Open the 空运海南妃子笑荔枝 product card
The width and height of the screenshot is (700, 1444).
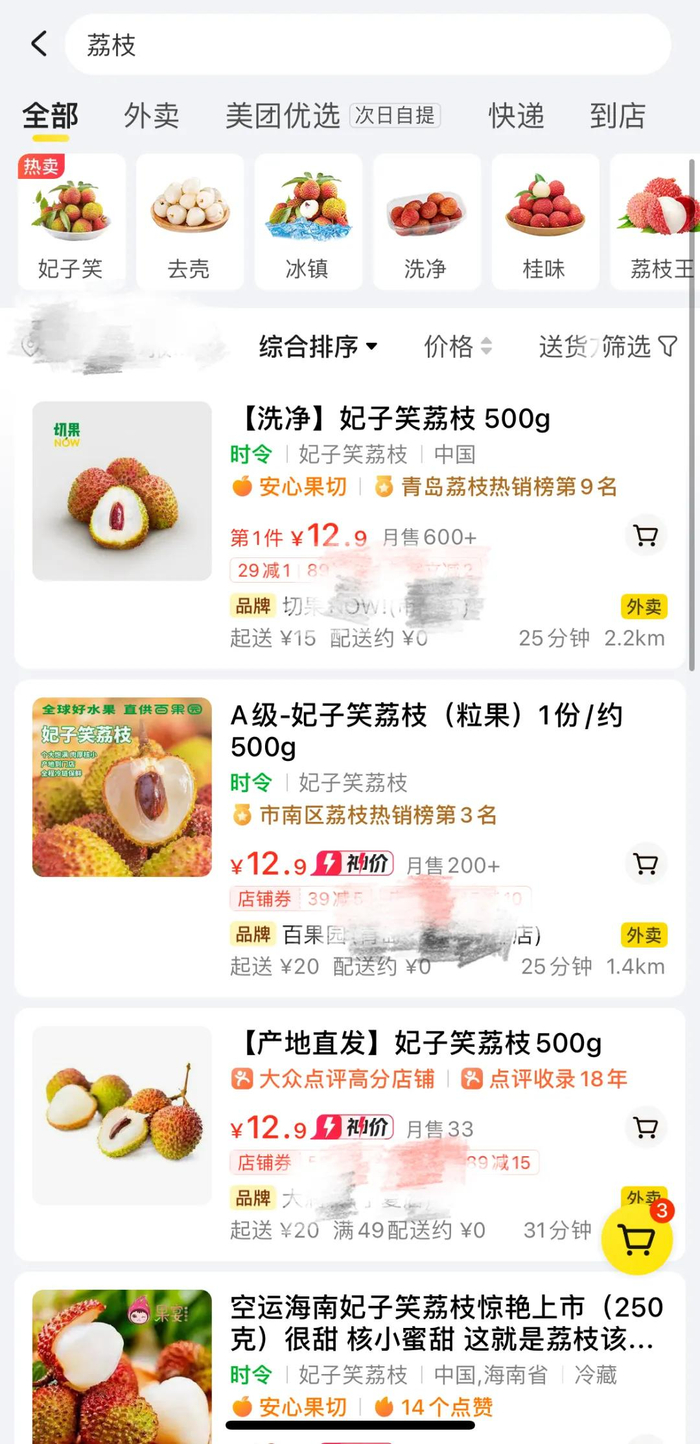coord(440,1323)
